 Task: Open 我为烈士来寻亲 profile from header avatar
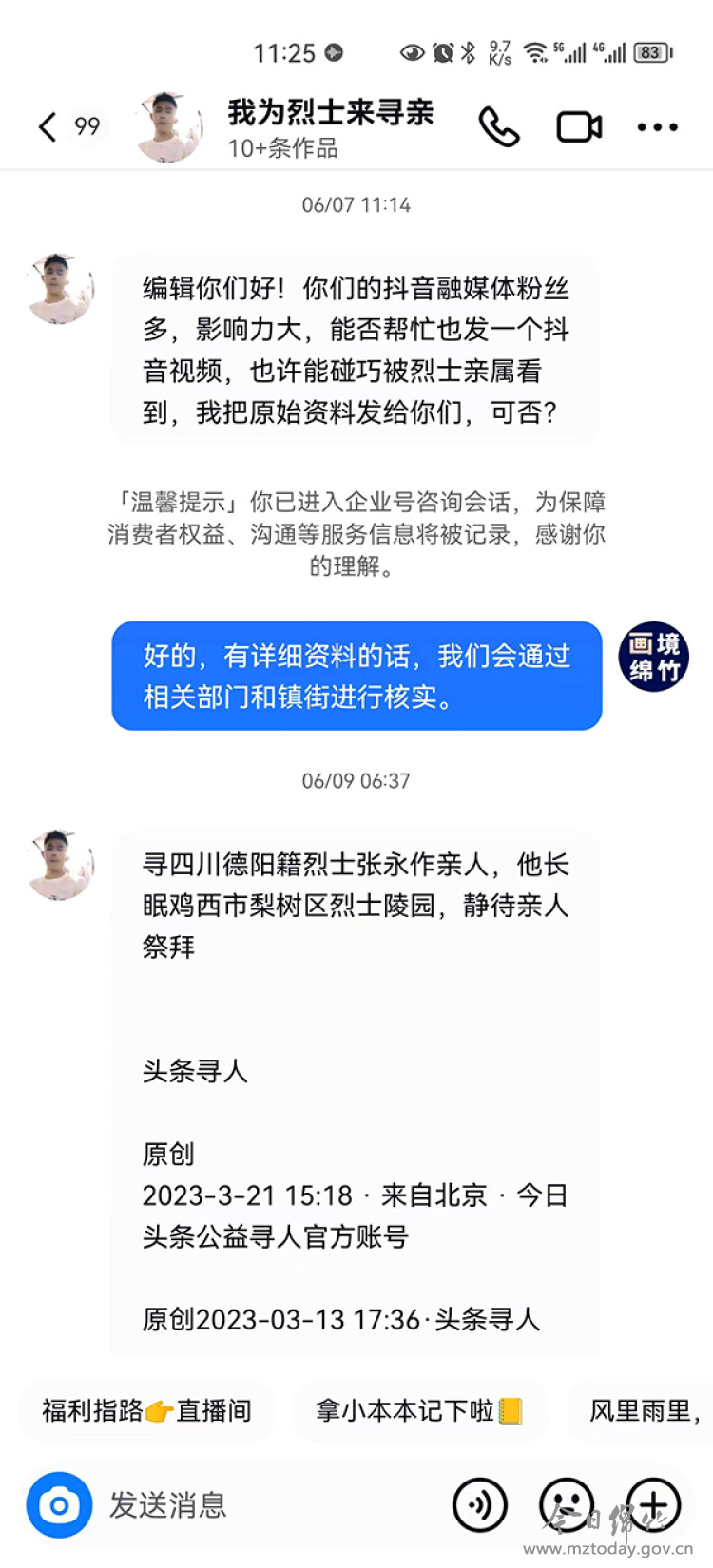(169, 126)
